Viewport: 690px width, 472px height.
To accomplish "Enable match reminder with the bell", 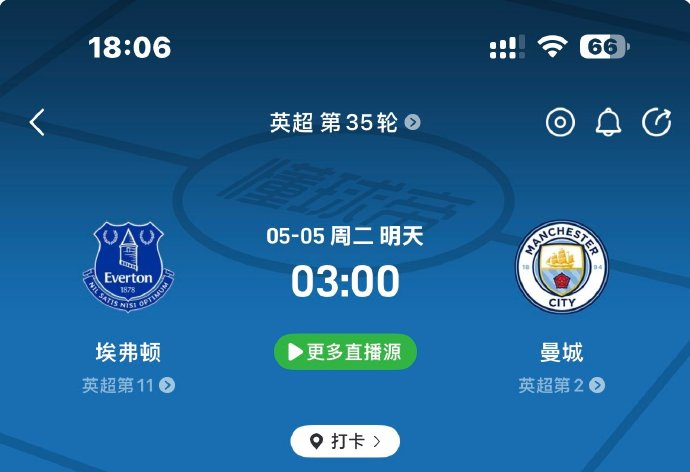I will (608, 122).
